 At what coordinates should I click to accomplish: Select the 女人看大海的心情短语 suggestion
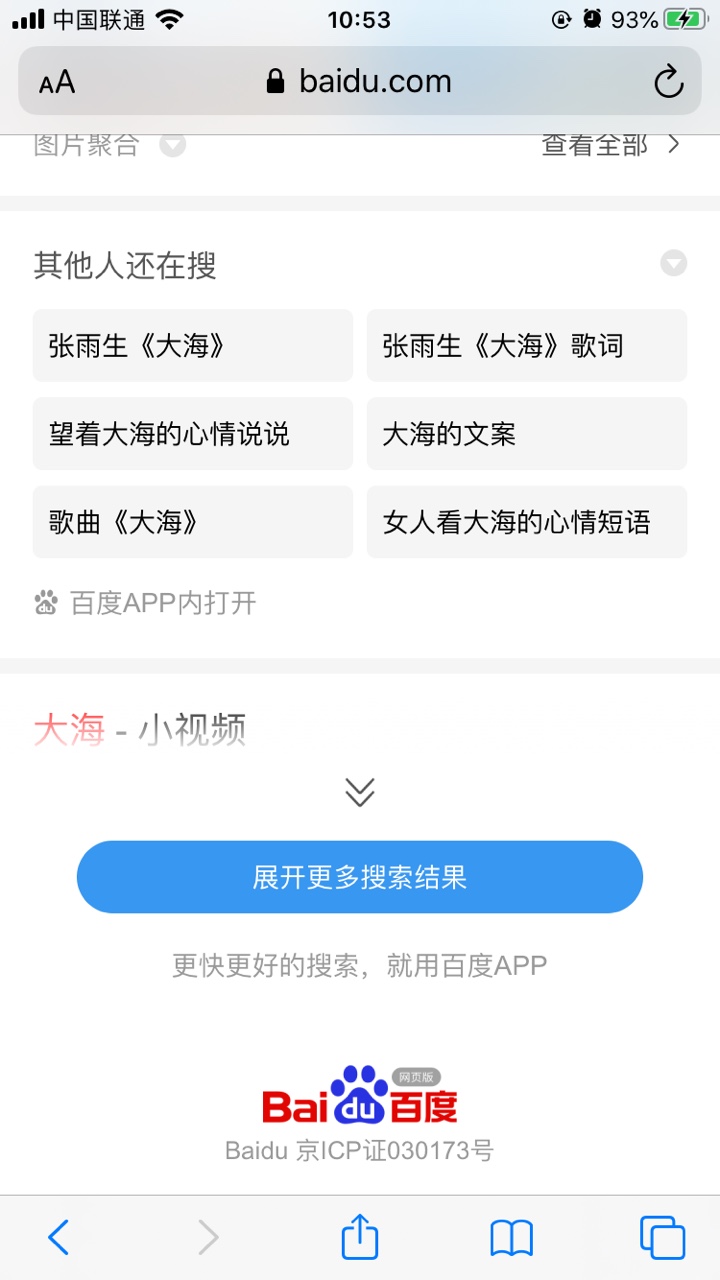point(526,522)
